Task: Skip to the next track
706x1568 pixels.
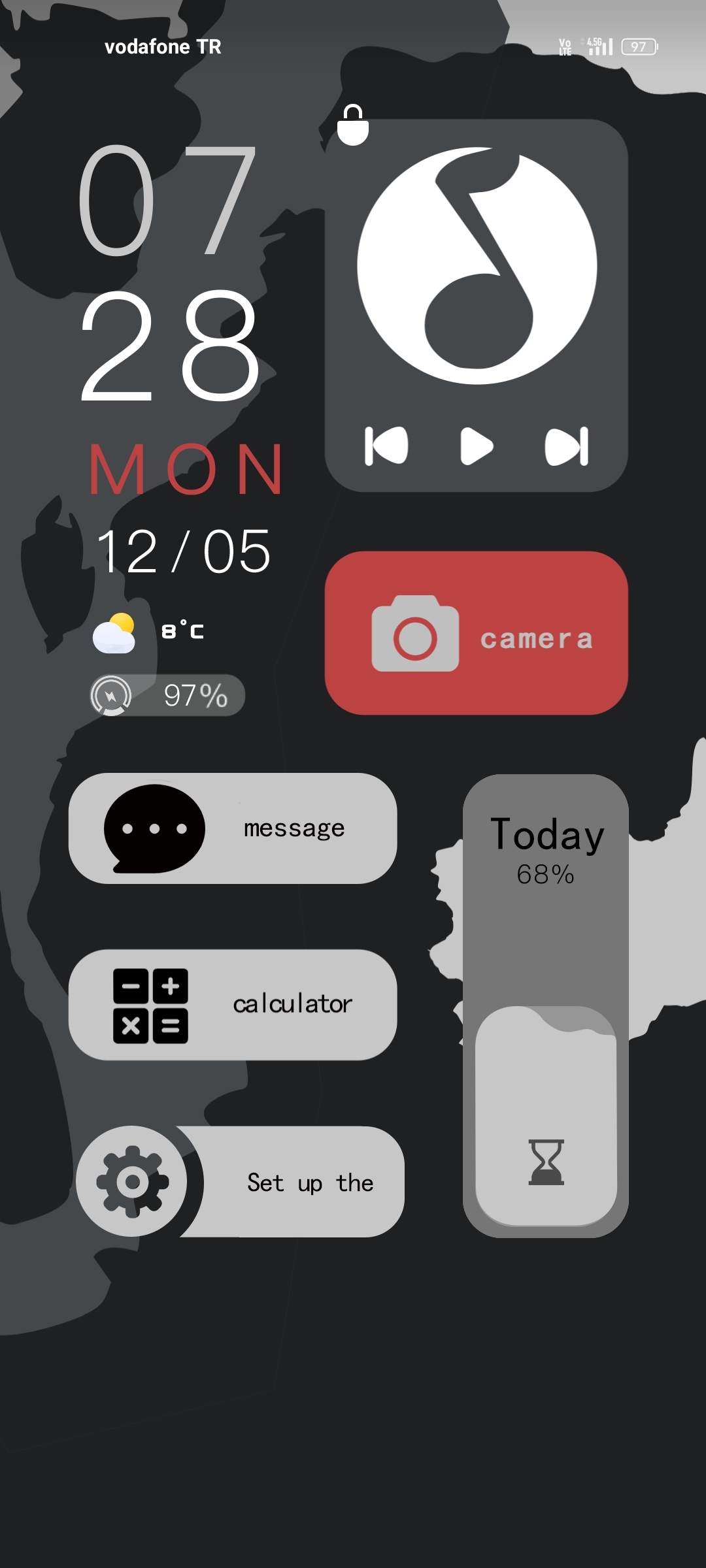Action: (567, 446)
